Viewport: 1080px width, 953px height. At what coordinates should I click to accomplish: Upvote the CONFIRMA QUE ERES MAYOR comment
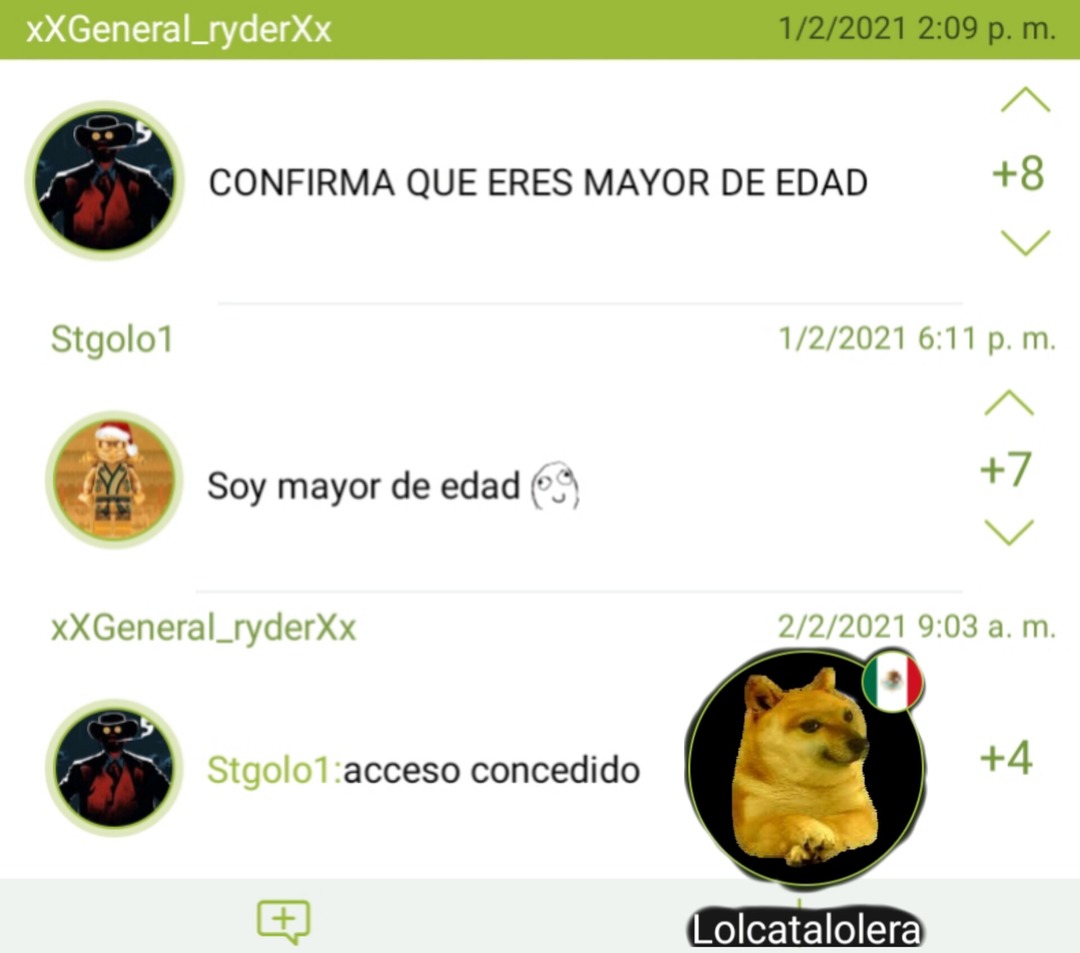tap(1025, 100)
